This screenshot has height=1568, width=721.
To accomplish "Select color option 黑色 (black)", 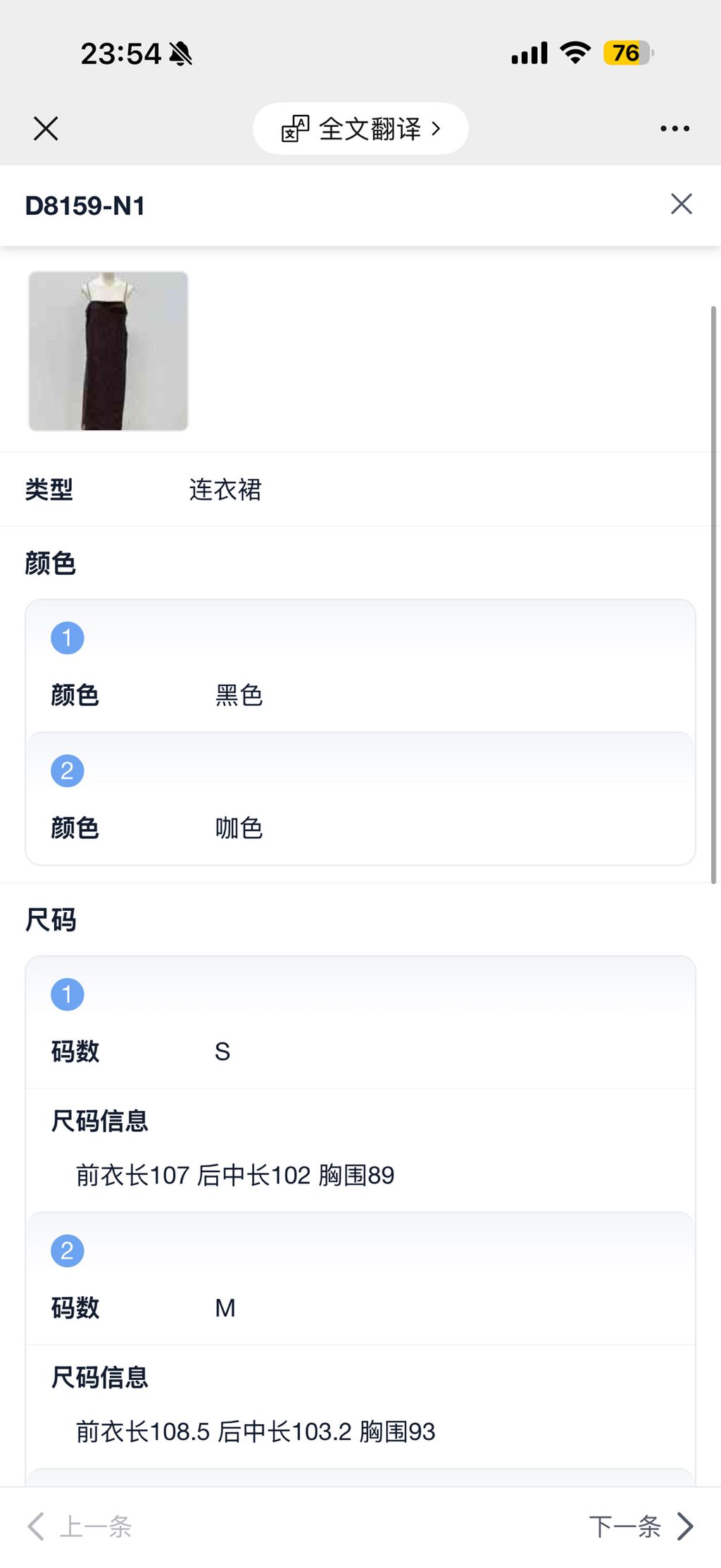I will tap(239, 695).
